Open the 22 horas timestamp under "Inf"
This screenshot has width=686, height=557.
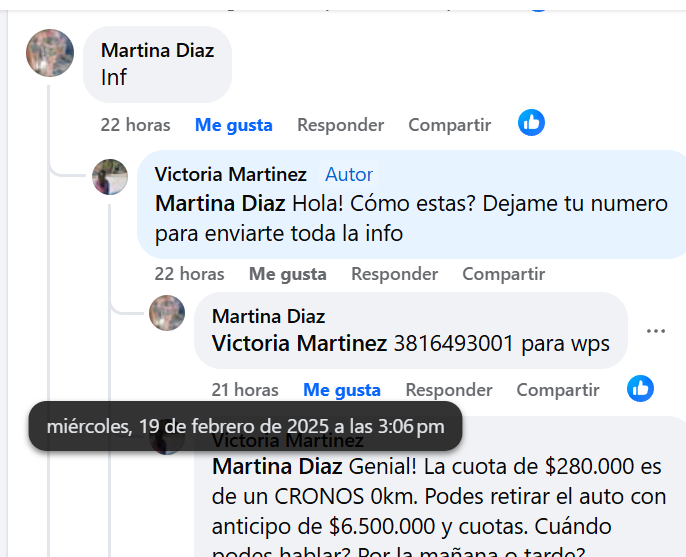(x=135, y=125)
